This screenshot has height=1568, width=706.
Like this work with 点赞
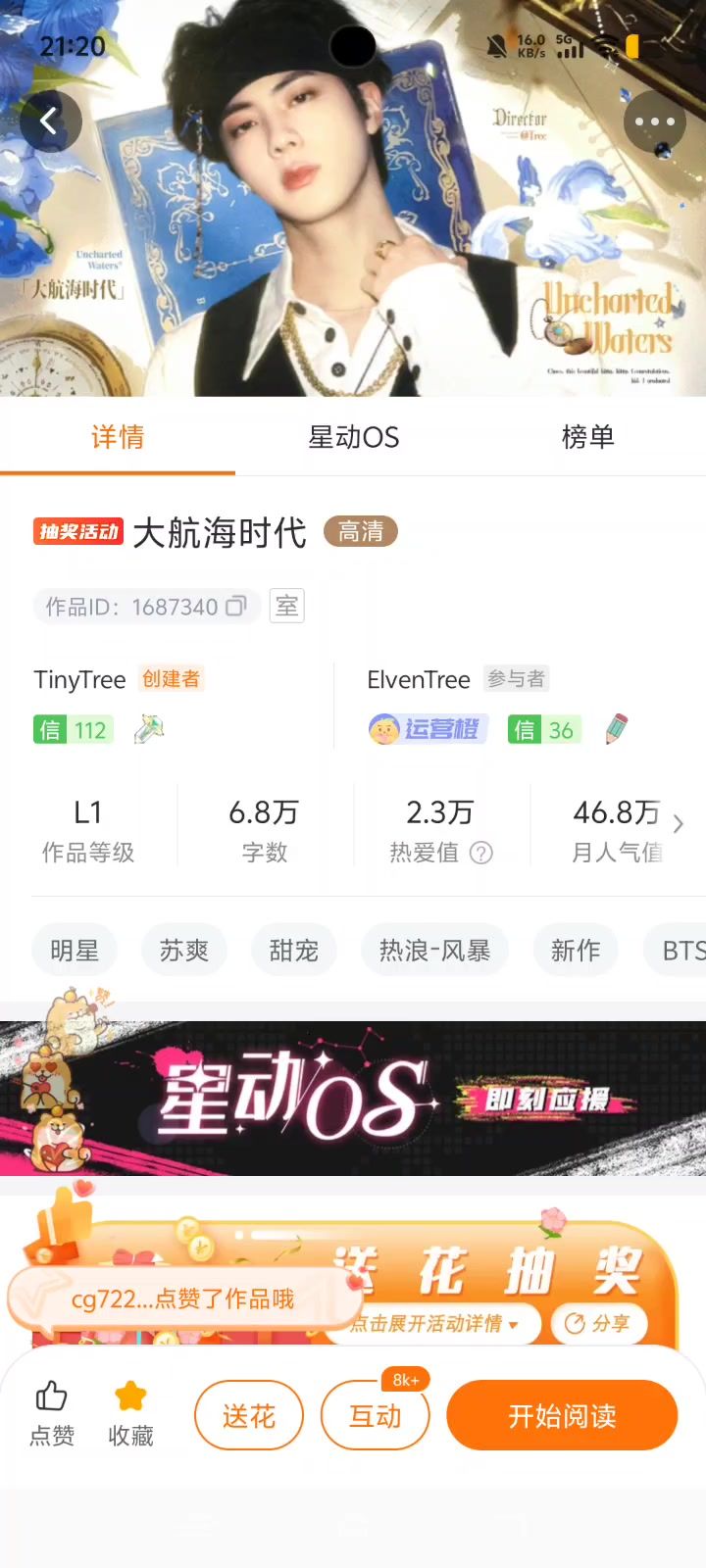tap(52, 1413)
